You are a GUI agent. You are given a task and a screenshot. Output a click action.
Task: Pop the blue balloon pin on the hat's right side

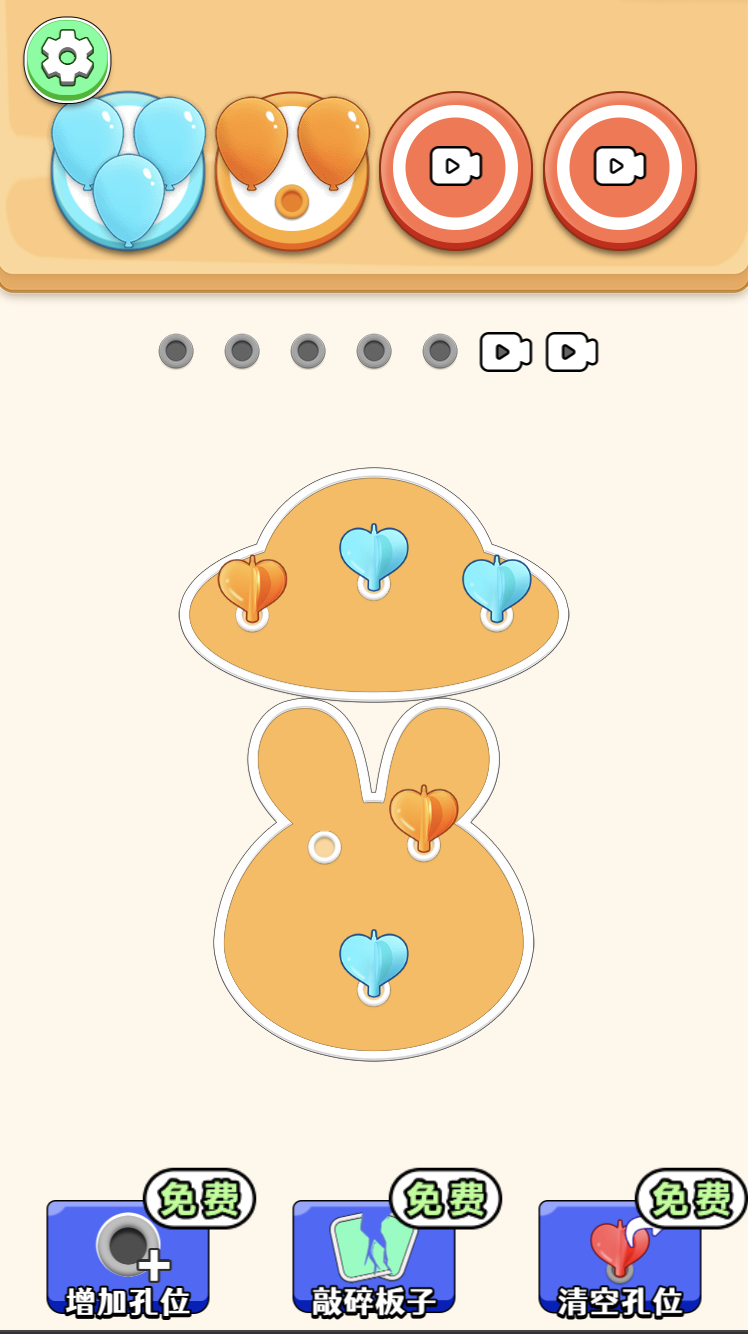(496, 588)
